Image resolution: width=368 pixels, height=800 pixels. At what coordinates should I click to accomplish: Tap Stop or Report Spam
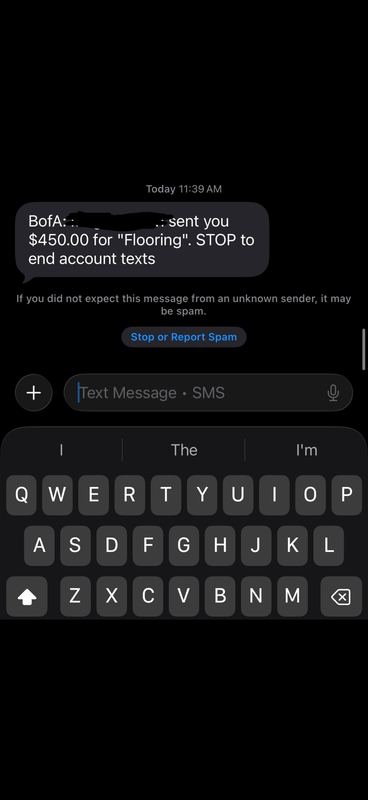pyautogui.click(x=184, y=337)
